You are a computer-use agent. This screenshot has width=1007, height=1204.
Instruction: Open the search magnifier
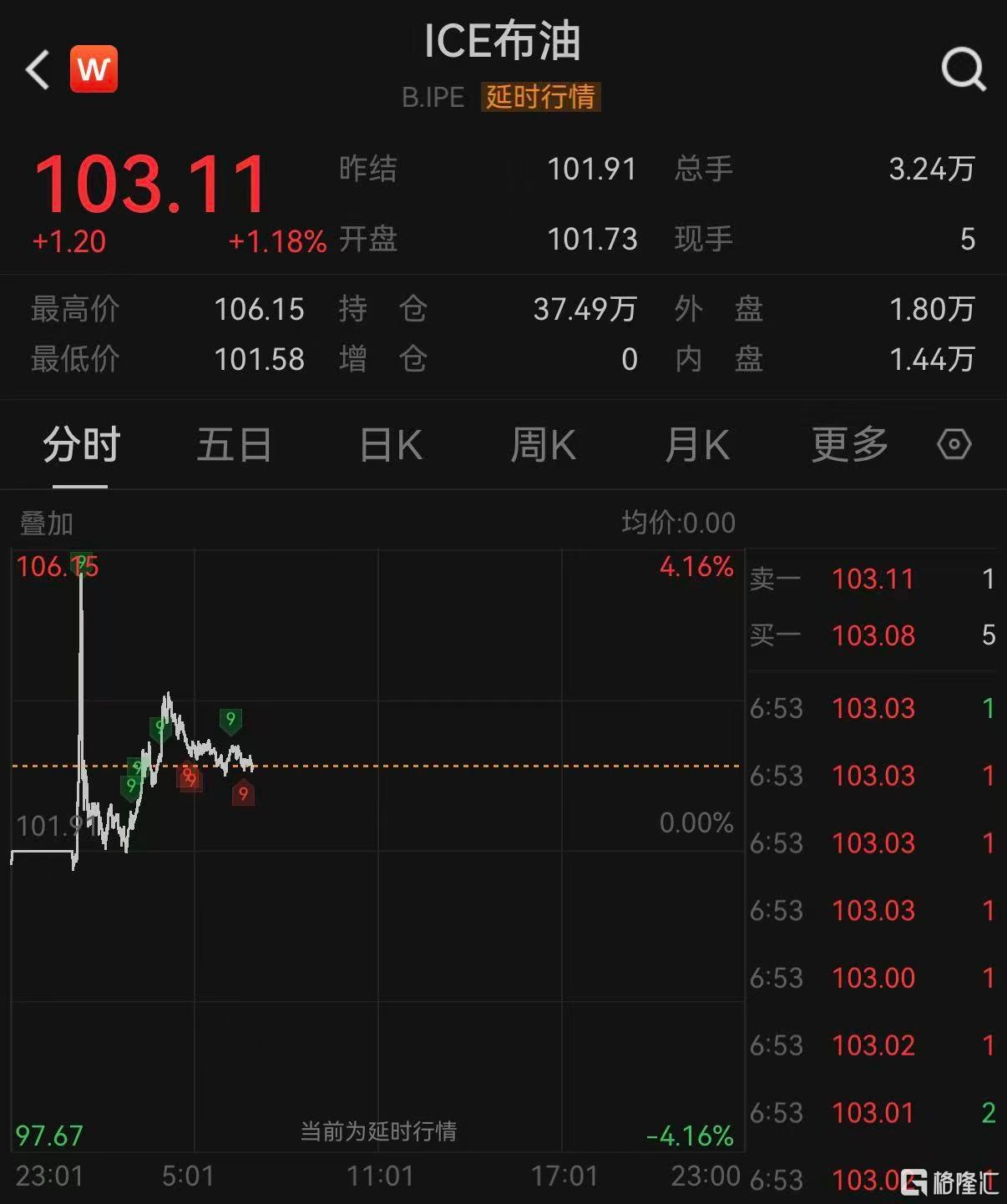click(x=963, y=69)
